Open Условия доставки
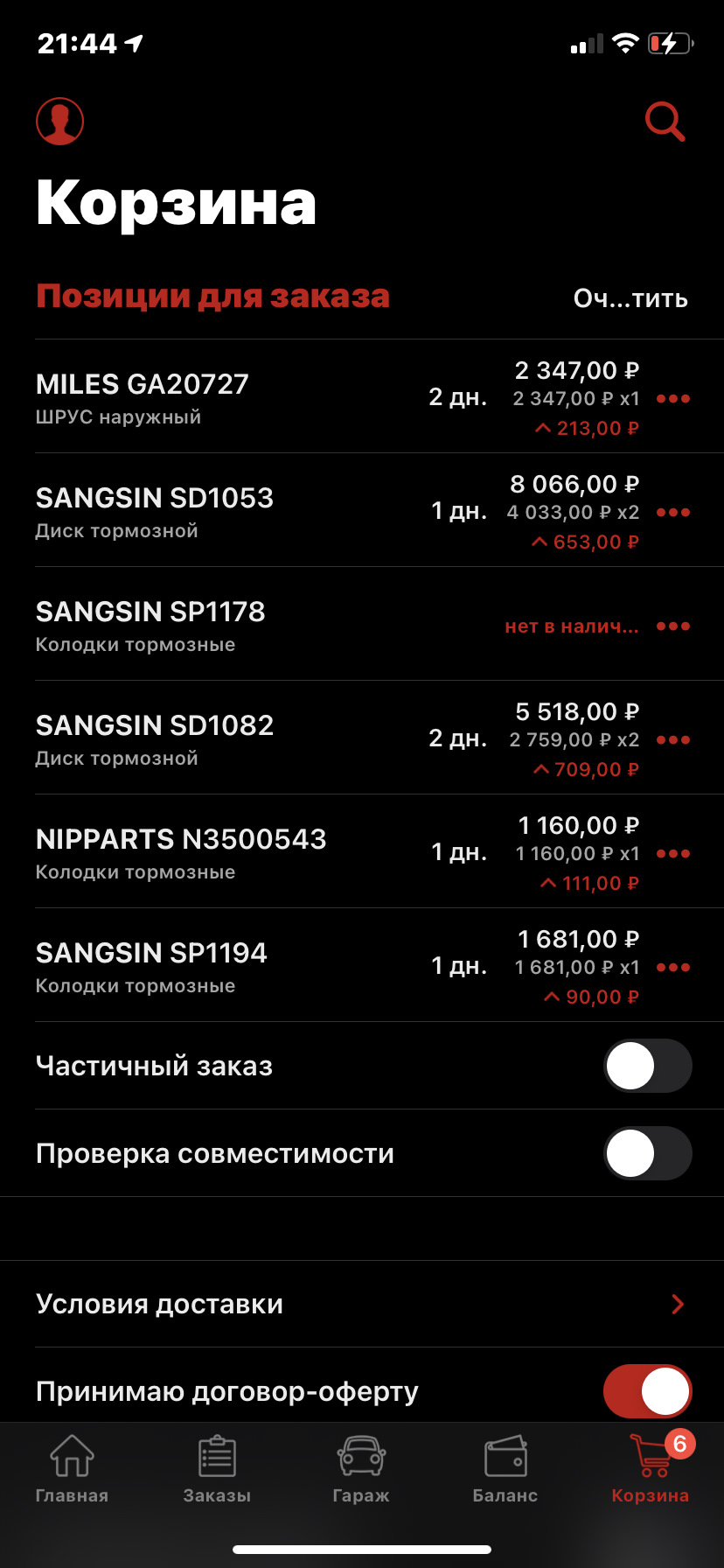This screenshot has height=1568, width=724. pos(362,1304)
